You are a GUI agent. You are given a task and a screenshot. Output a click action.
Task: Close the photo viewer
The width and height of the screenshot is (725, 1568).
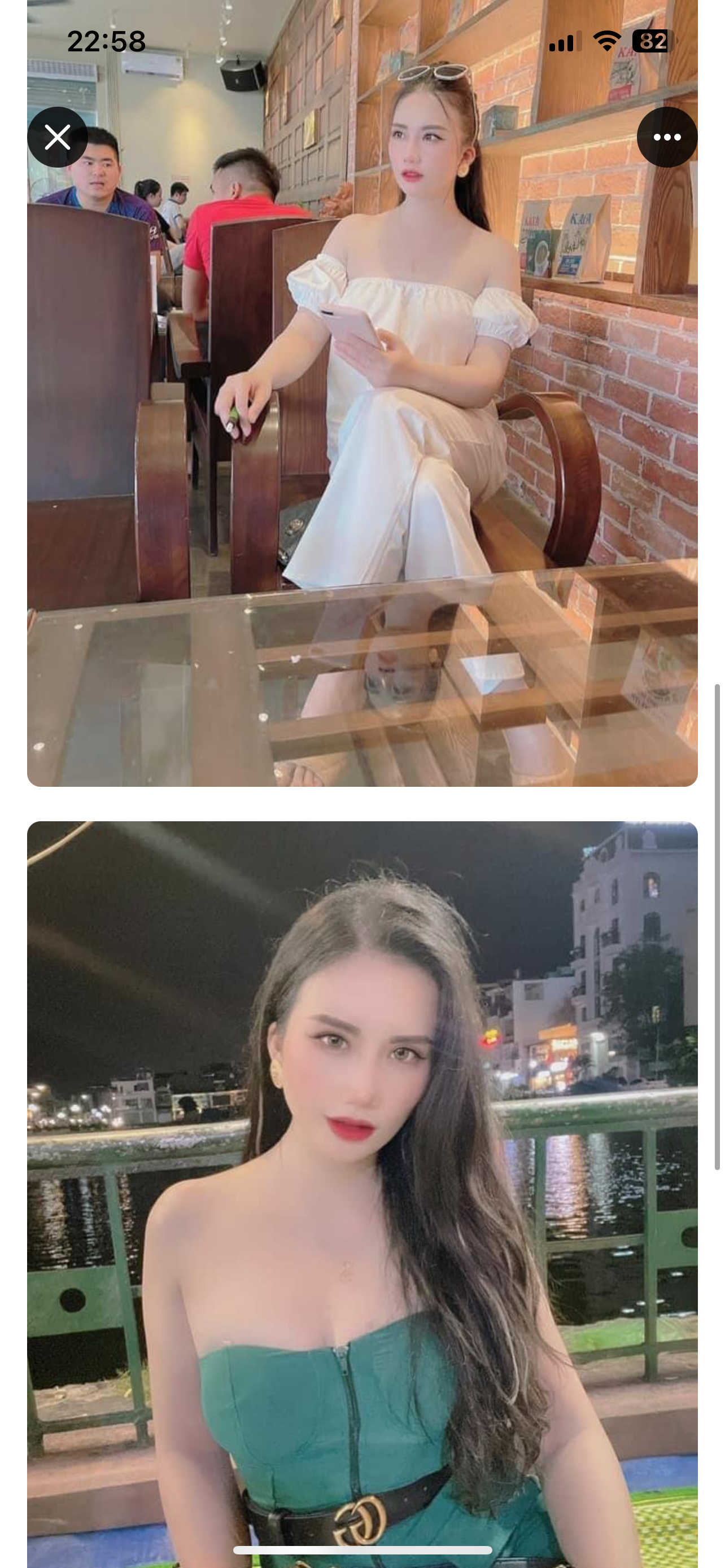pyautogui.click(x=57, y=137)
